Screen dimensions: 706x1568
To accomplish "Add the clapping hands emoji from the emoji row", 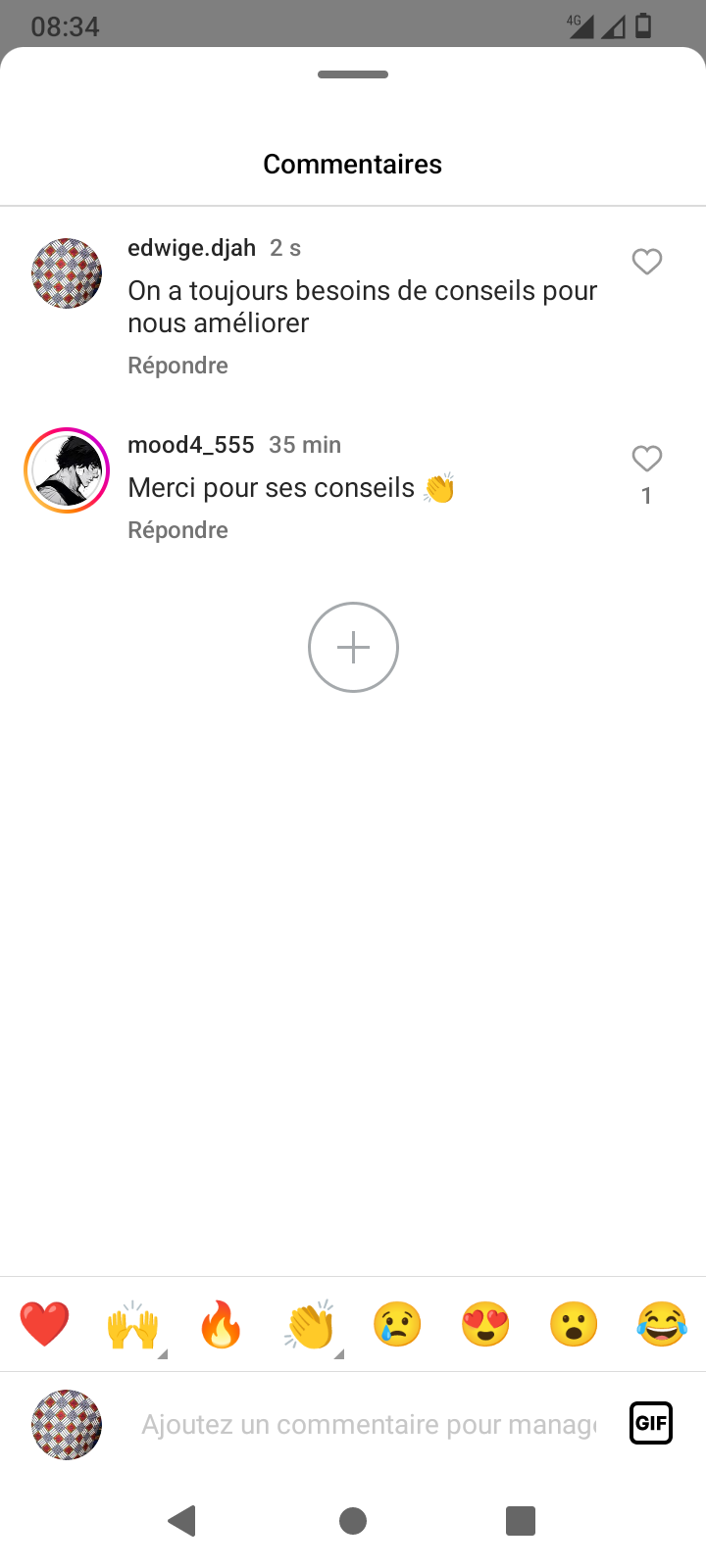I will (310, 1324).
